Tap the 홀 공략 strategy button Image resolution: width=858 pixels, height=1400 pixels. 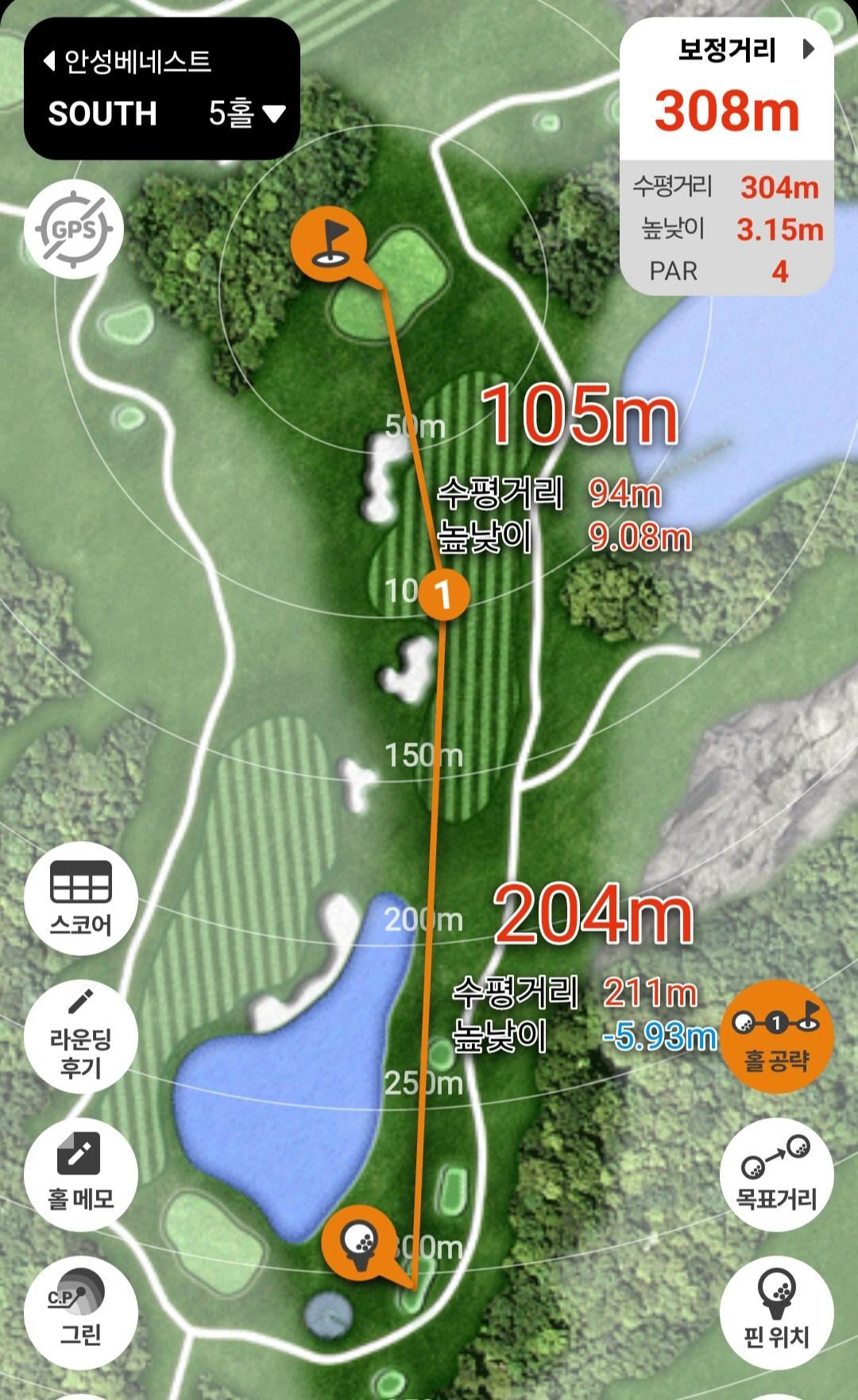[776, 1036]
